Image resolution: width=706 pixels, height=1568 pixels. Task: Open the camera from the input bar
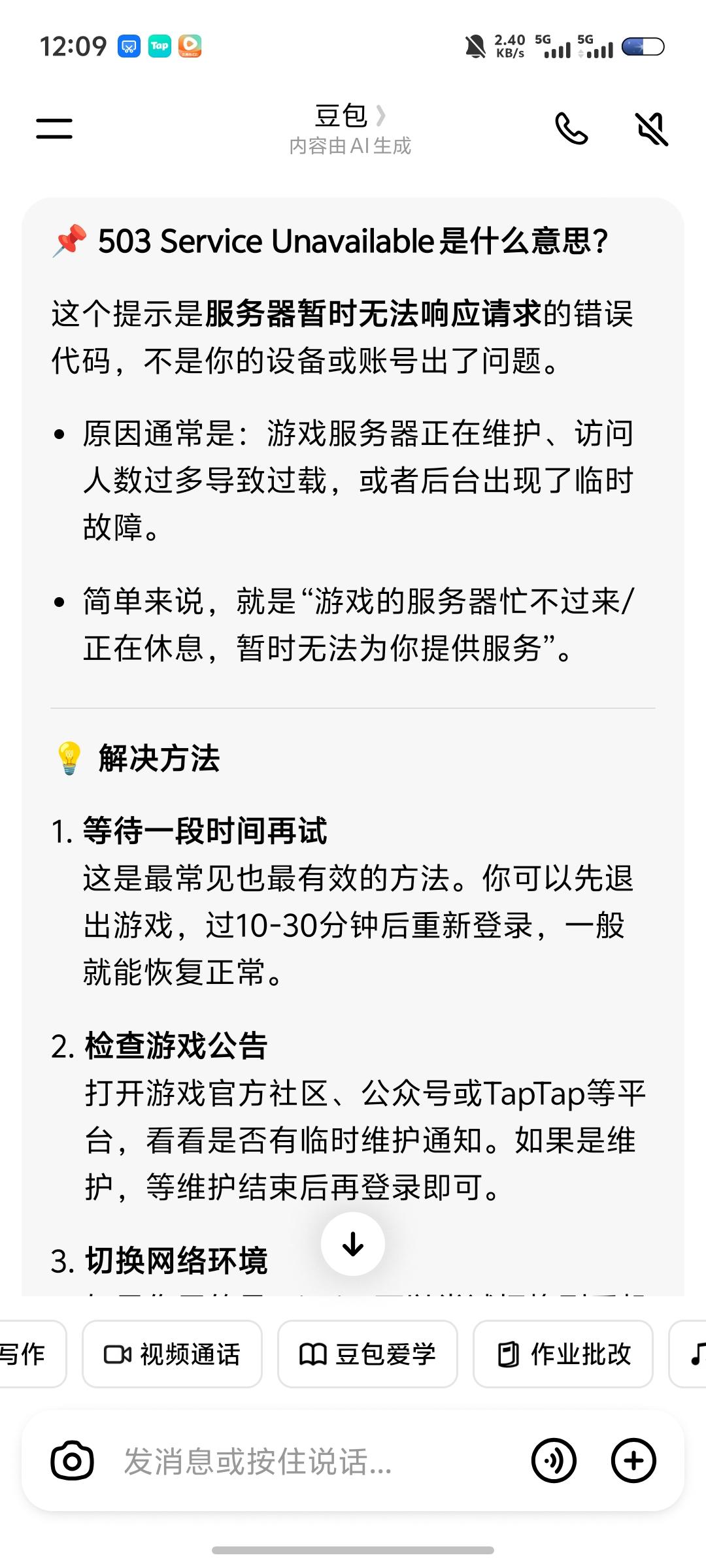pos(72,1461)
